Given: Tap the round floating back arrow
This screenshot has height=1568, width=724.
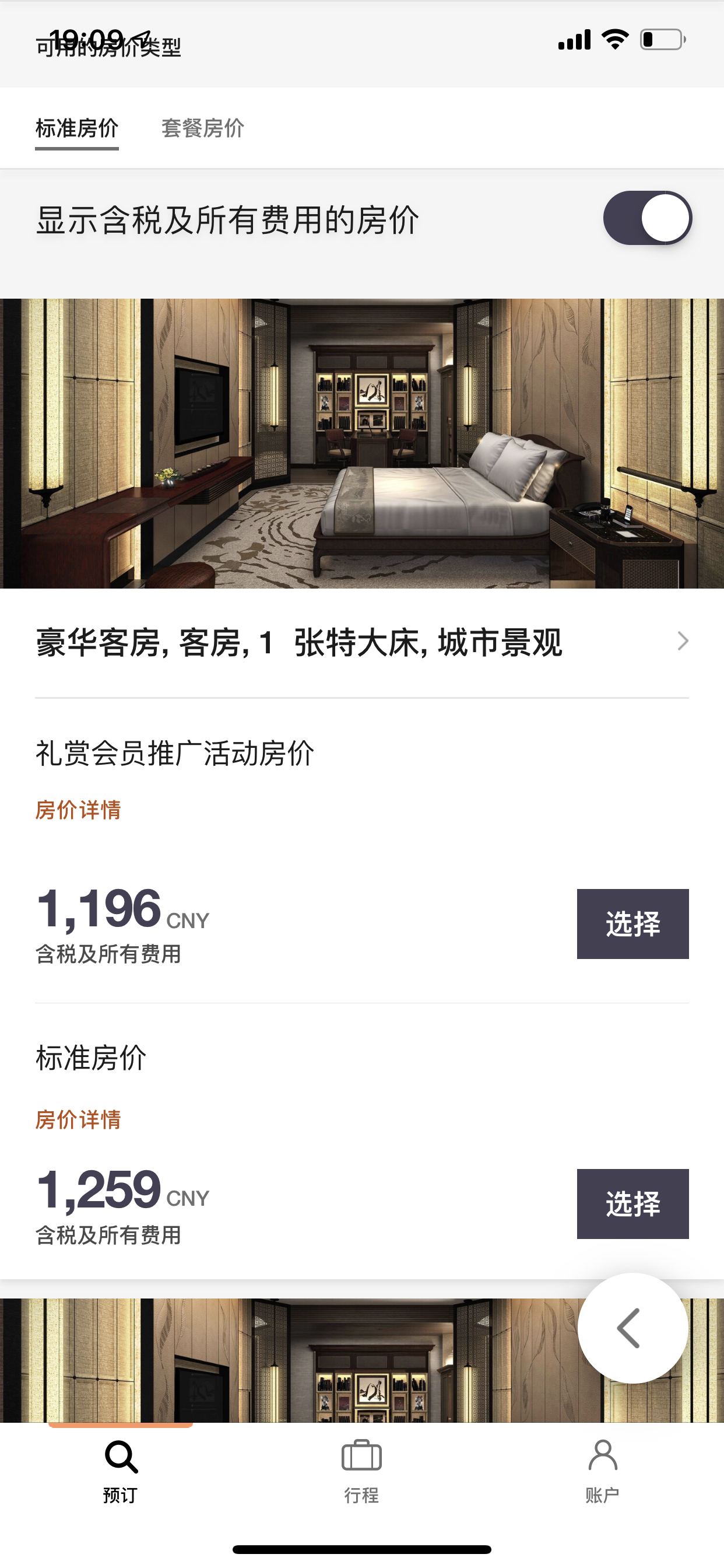Looking at the screenshot, I should pos(632,1328).
